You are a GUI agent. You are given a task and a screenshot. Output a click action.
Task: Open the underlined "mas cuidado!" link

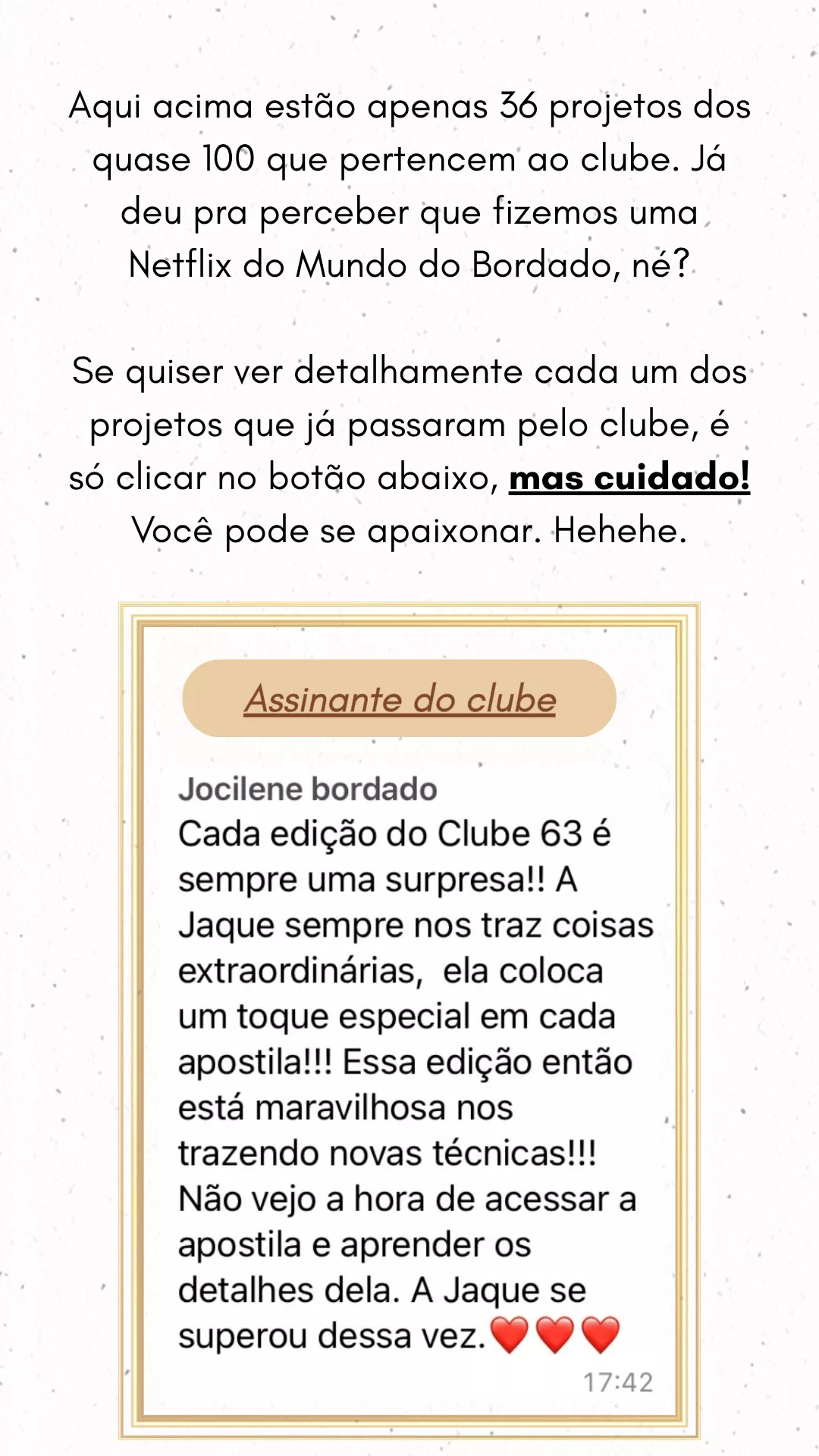(x=629, y=478)
